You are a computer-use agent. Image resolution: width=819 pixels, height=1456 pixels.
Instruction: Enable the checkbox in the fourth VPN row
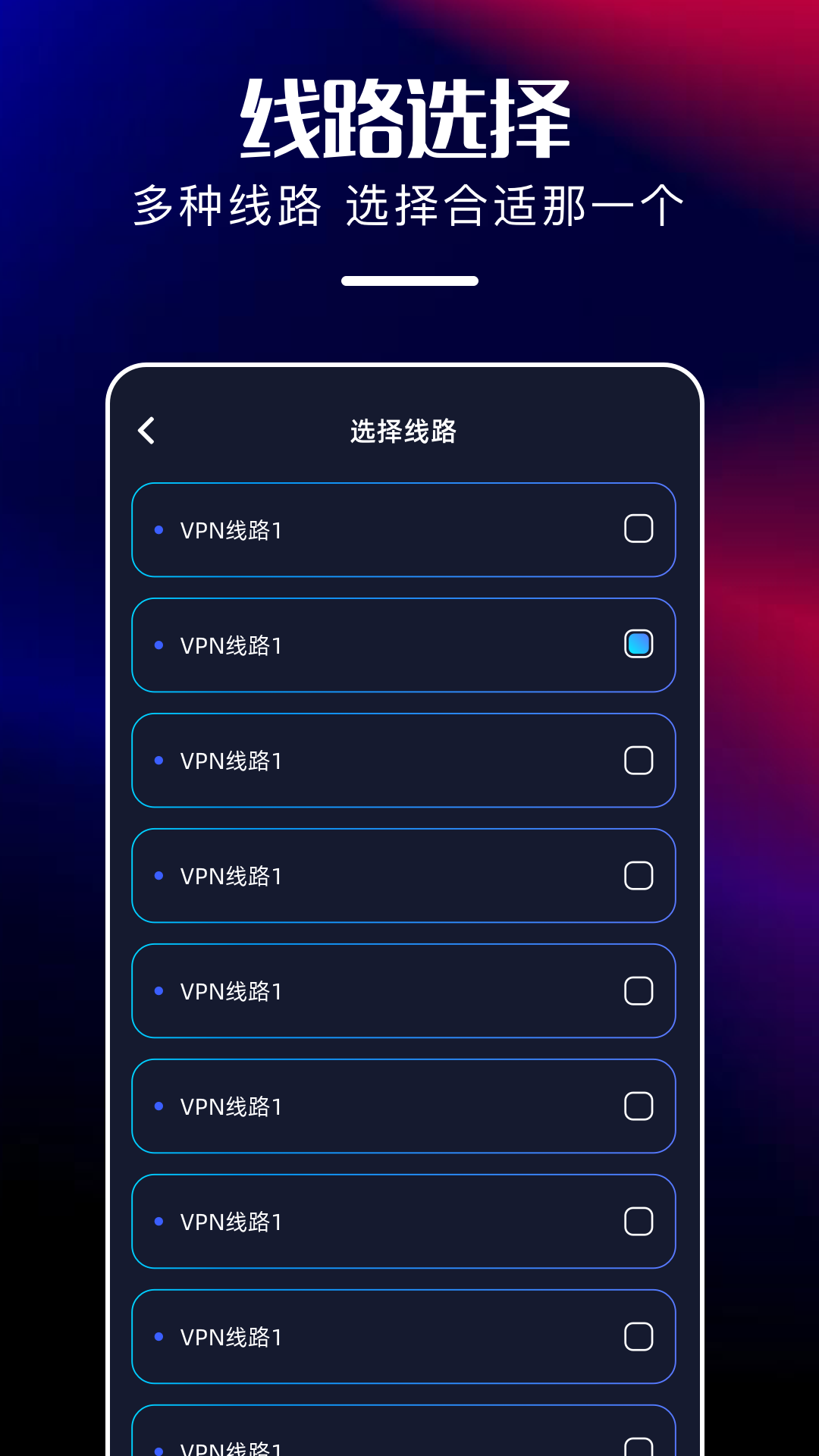tap(639, 876)
